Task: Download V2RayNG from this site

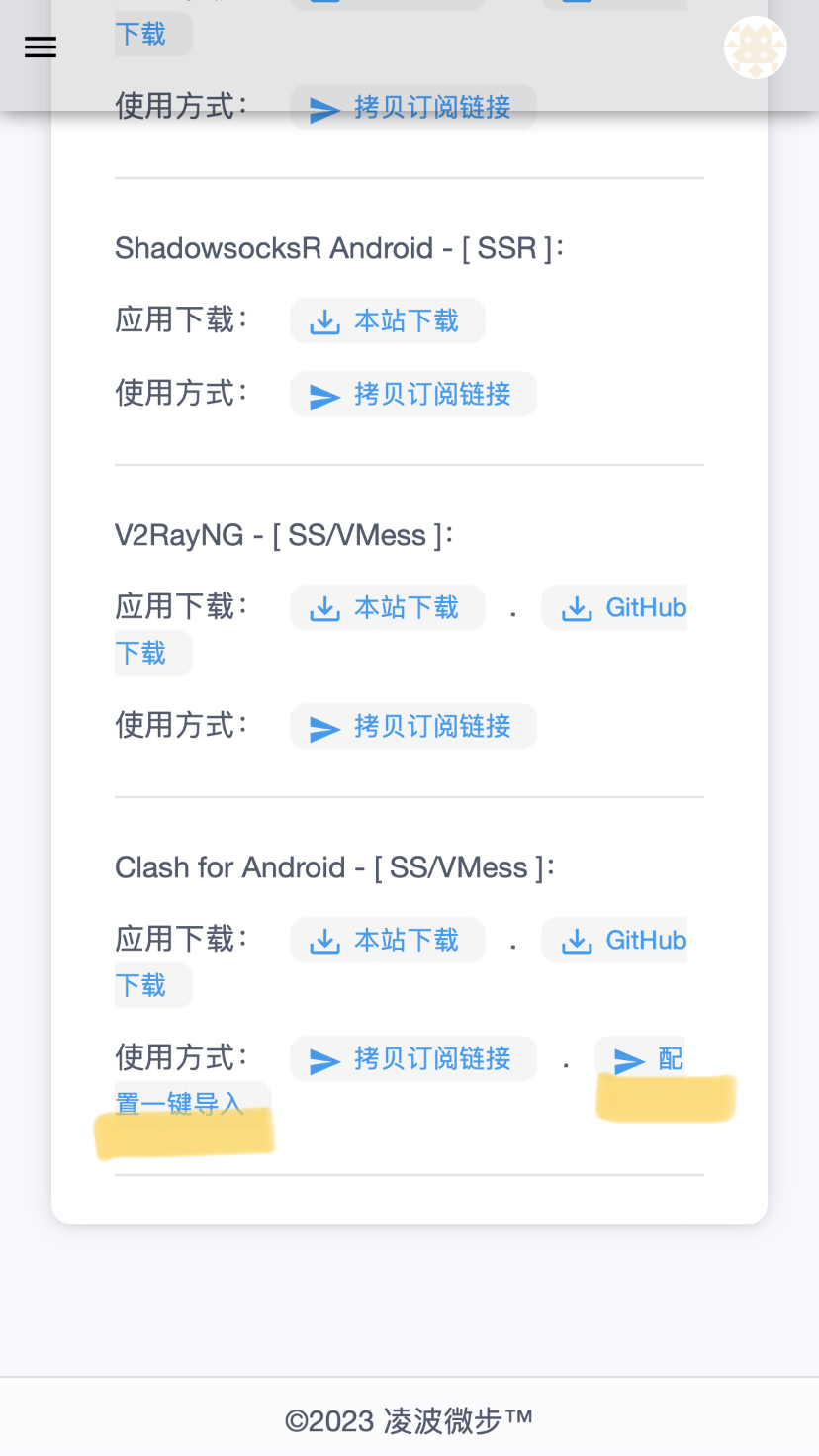Action: point(387,608)
